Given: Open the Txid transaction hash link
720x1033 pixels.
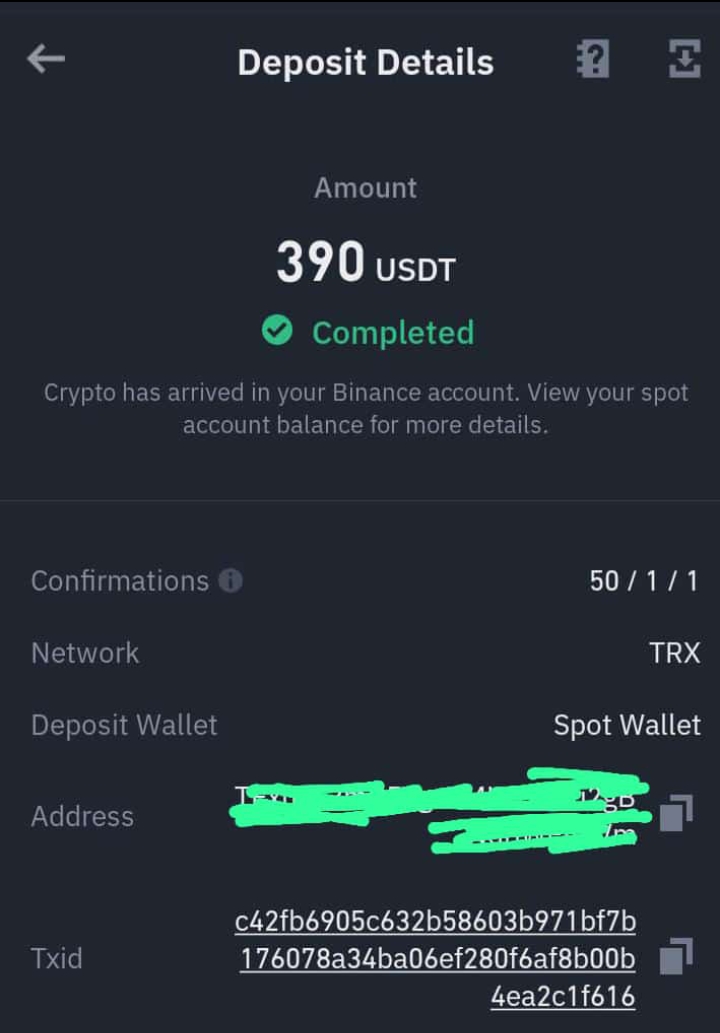Looking at the screenshot, I should click(x=436, y=958).
